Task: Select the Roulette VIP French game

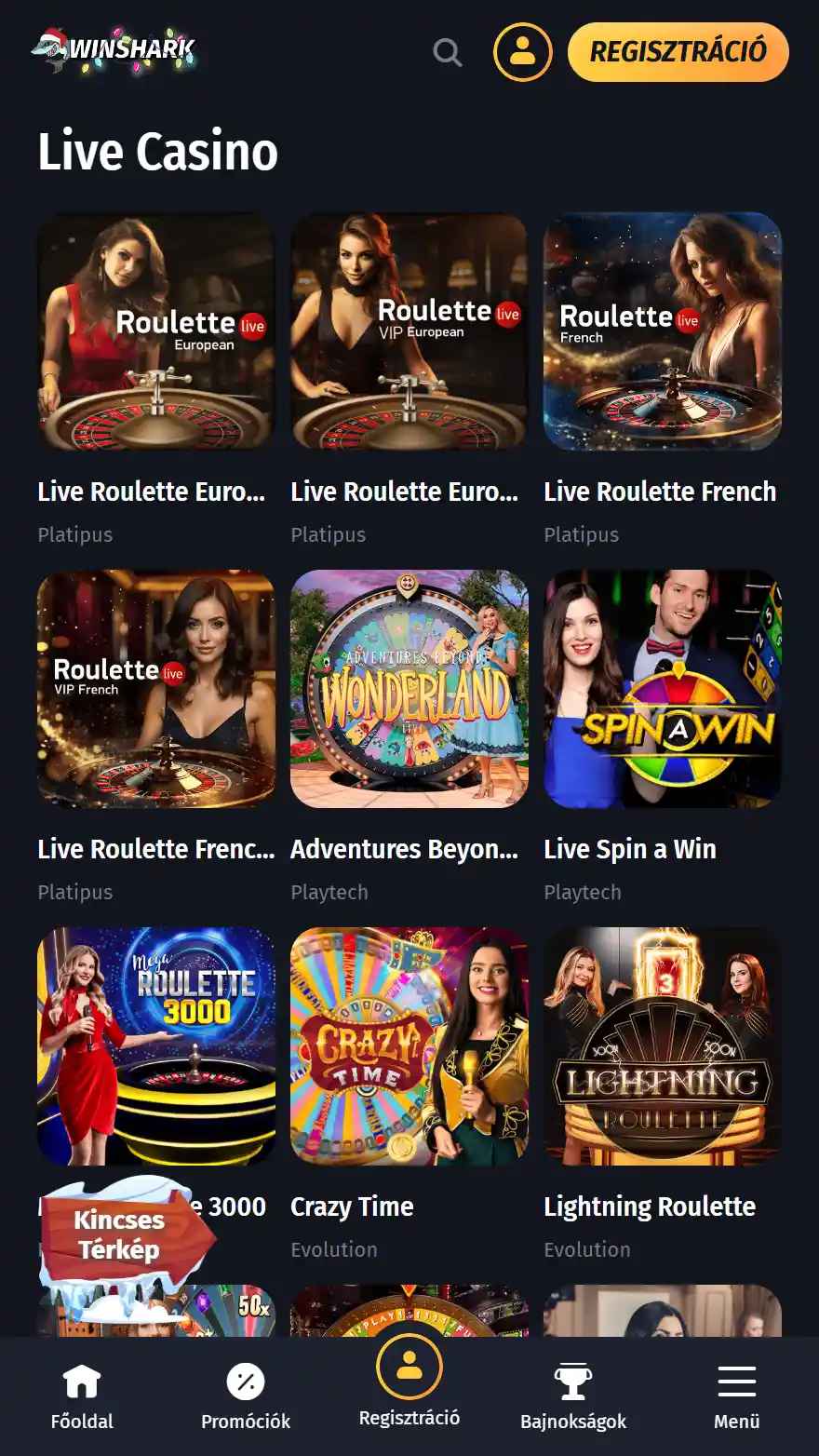Action: [156, 689]
